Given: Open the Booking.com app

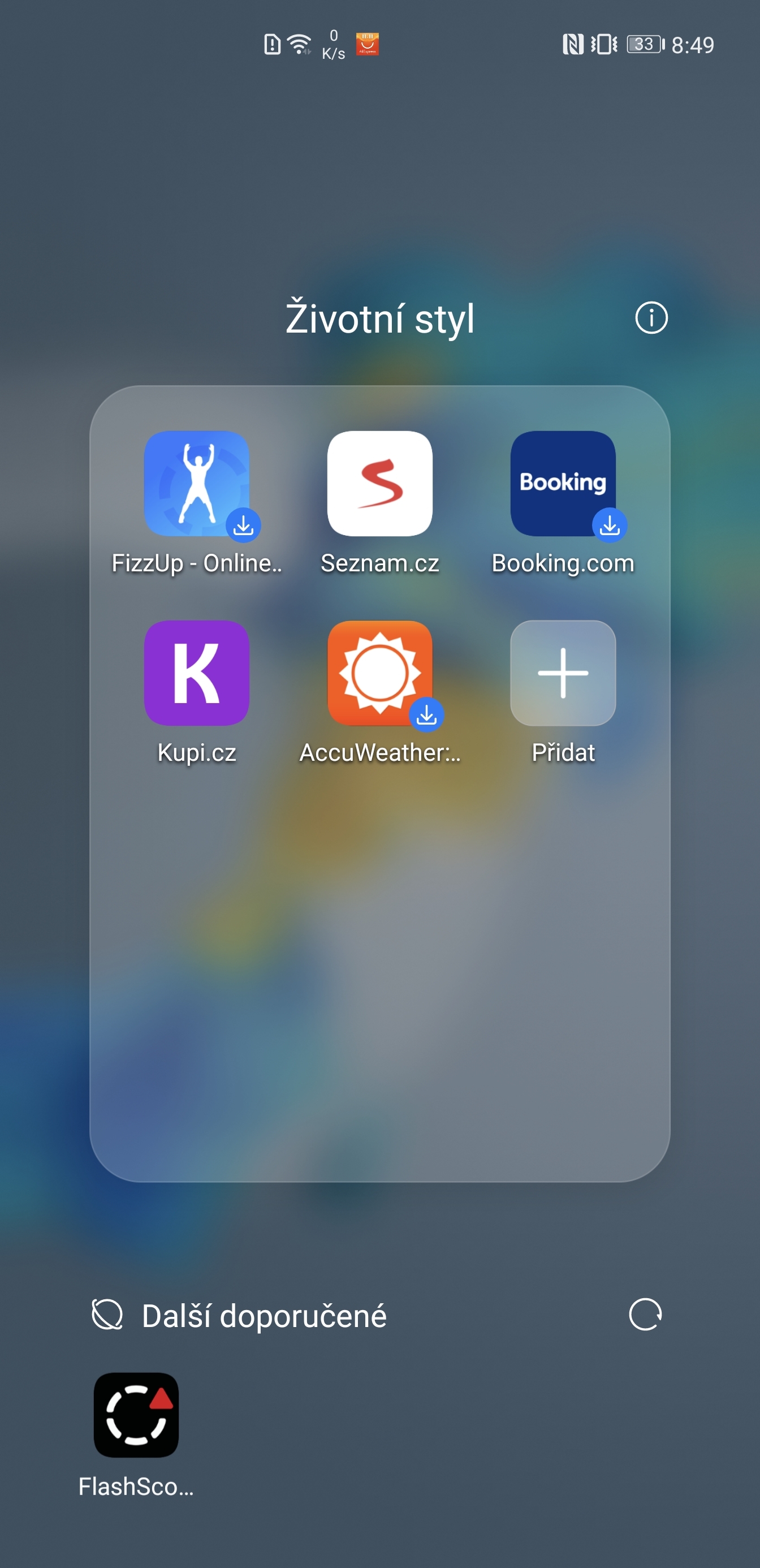Looking at the screenshot, I should tap(563, 484).
